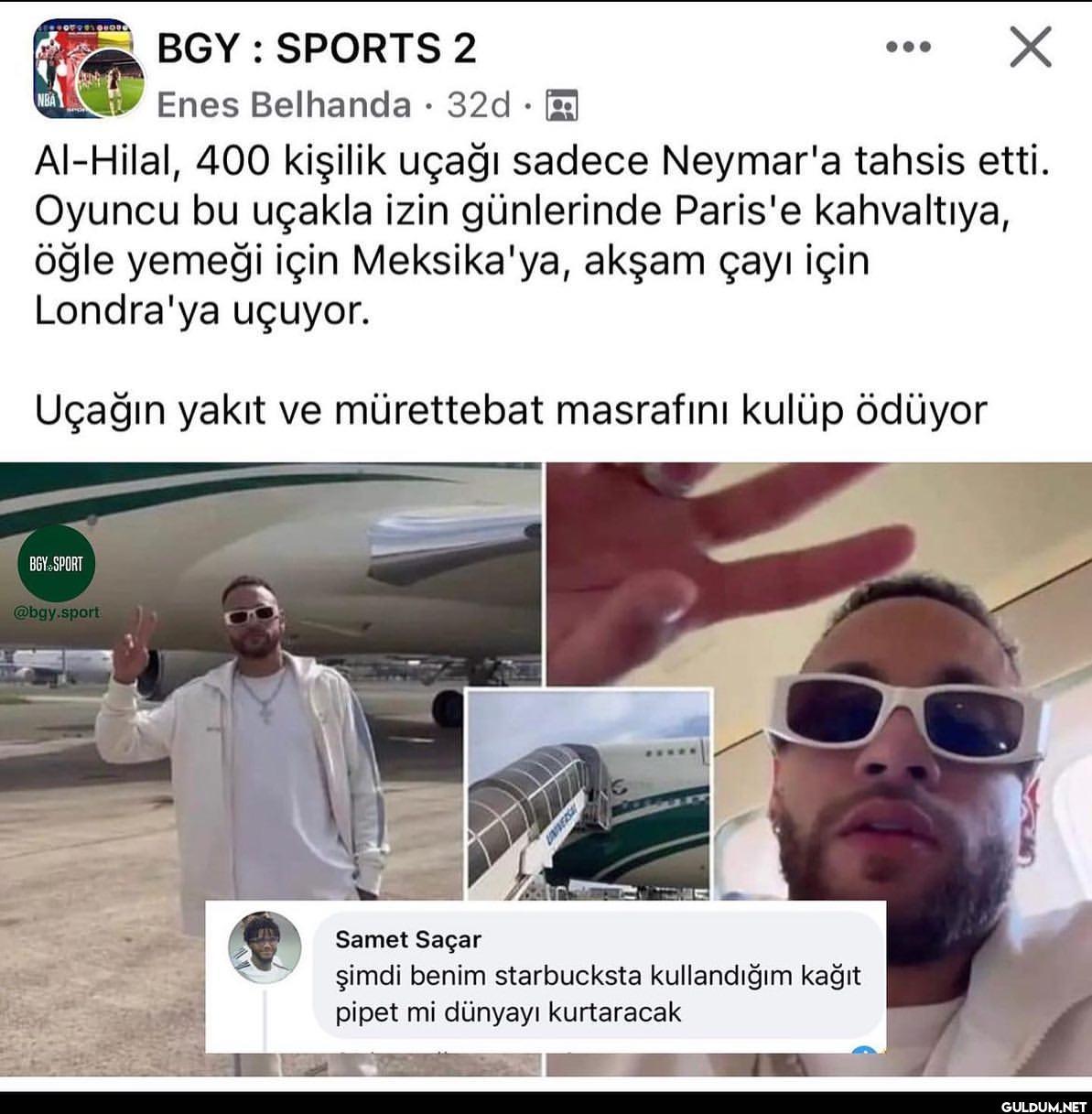This screenshot has height=1114, width=1092.
Task: Dismiss the post with the X
Action: point(1030,48)
